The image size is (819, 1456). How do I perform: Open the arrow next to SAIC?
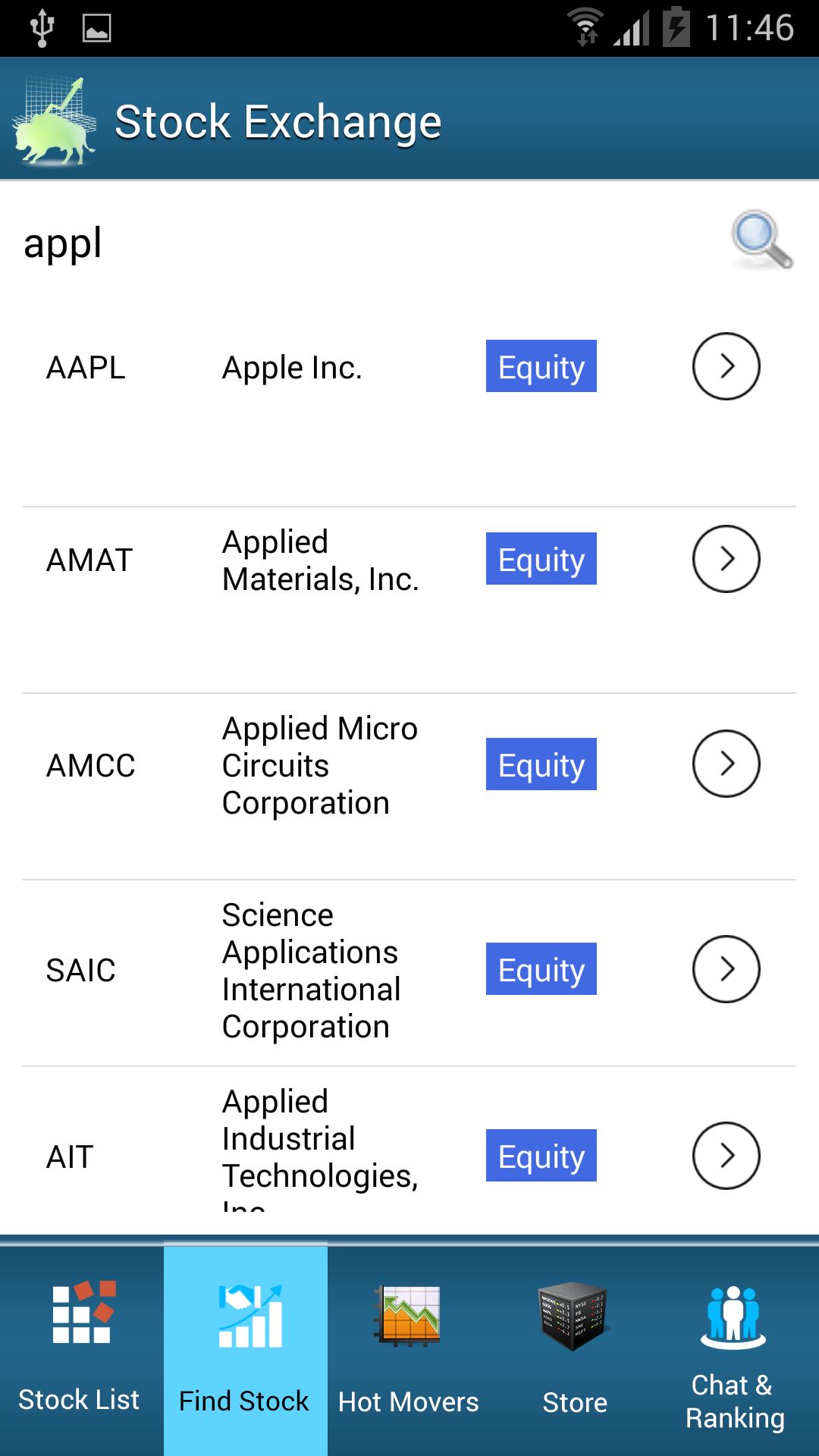pyautogui.click(x=726, y=969)
